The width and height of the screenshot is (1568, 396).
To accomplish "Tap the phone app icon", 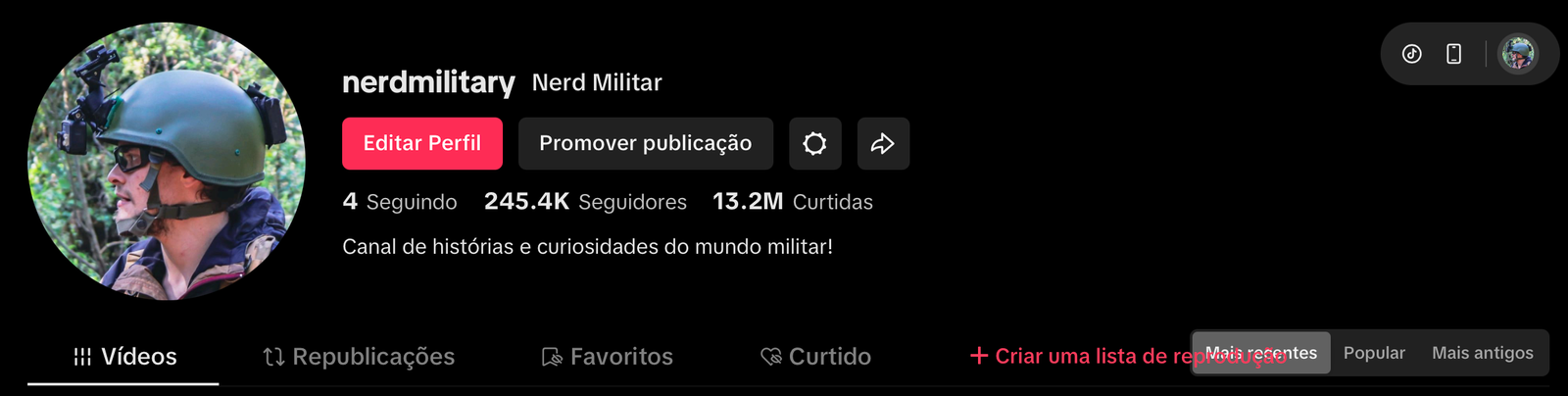I will tap(1454, 54).
